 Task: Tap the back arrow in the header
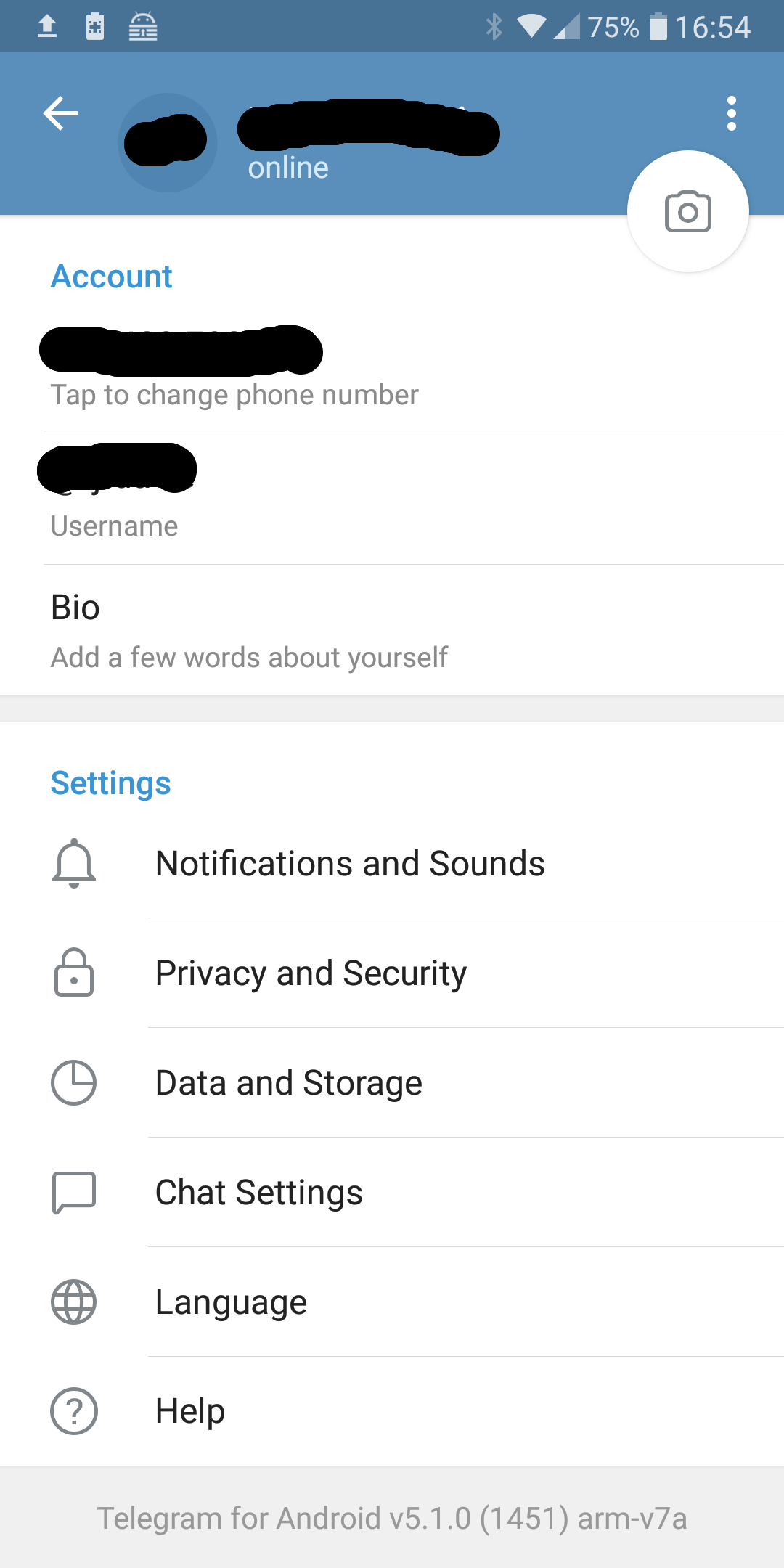[x=59, y=113]
